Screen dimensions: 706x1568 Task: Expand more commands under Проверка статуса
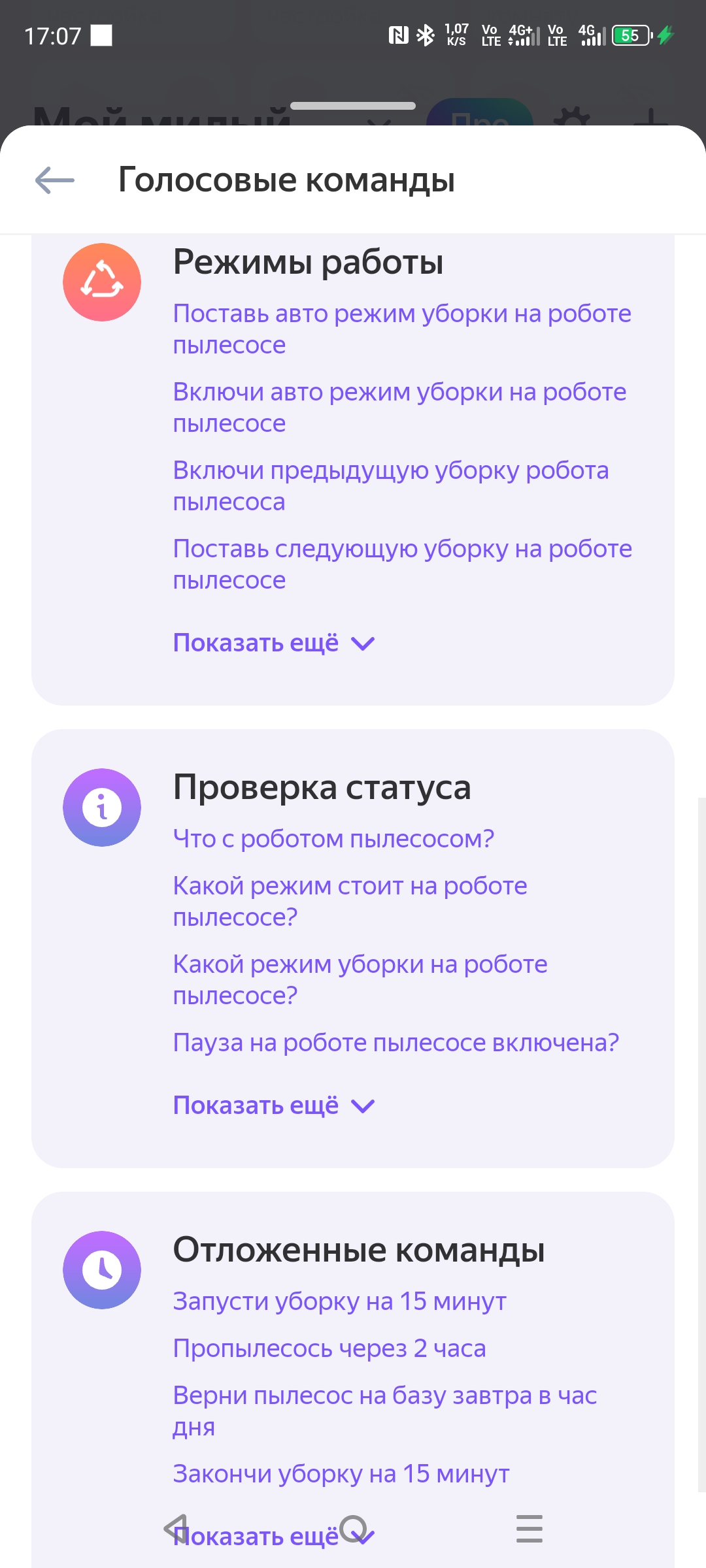273,1106
